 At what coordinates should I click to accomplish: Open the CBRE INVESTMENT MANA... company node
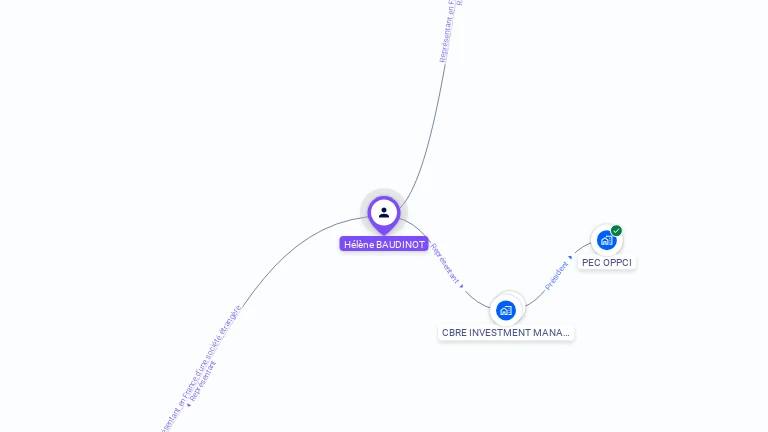506,310
